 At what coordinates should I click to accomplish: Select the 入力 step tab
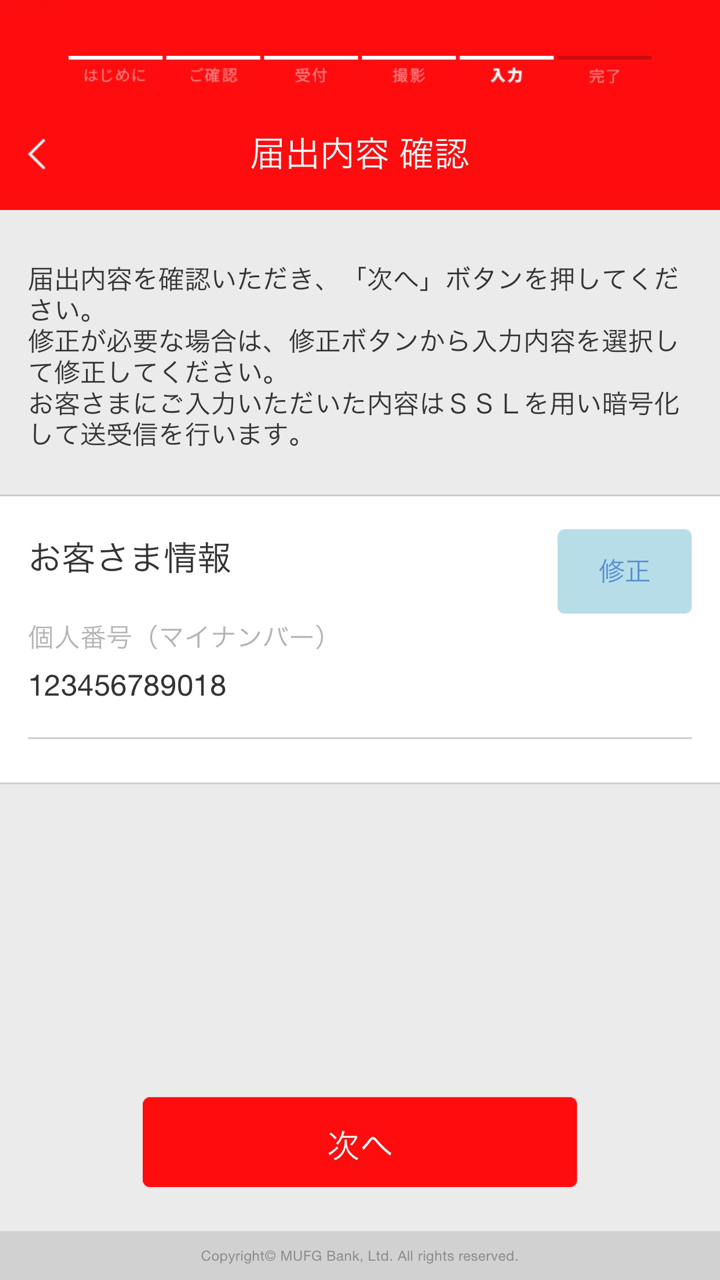pos(506,75)
